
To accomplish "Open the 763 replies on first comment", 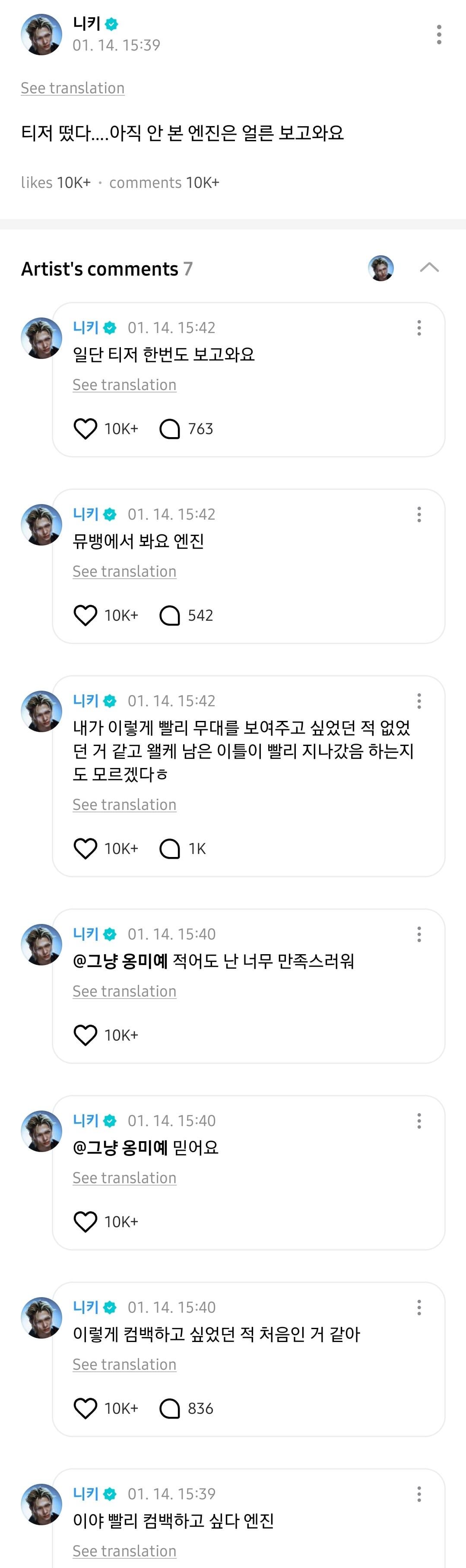I will pyautogui.click(x=186, y=429).
